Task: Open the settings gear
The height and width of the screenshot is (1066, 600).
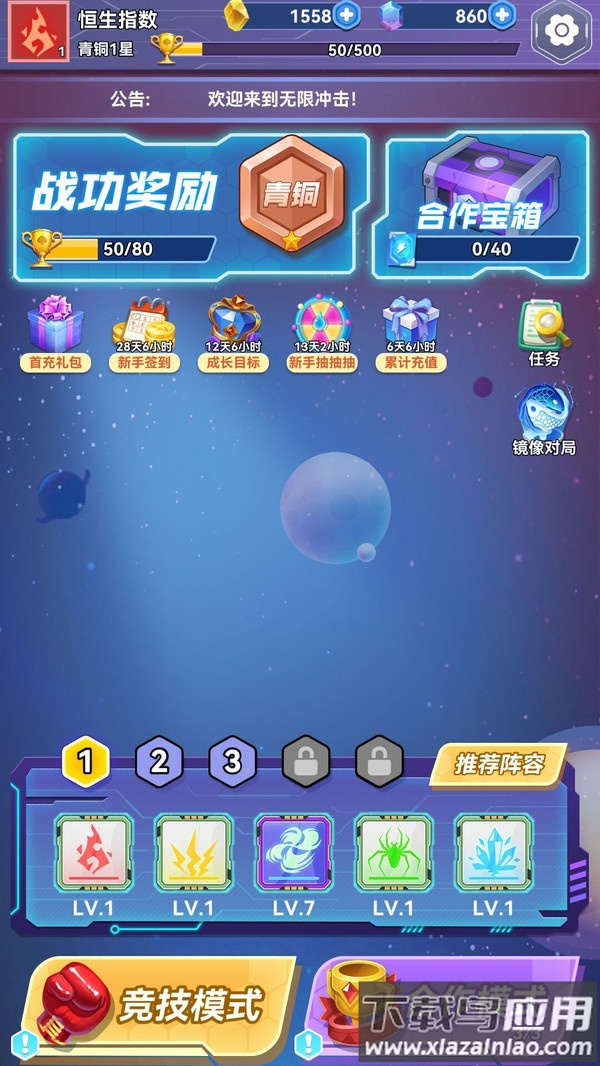Action: 562,31
